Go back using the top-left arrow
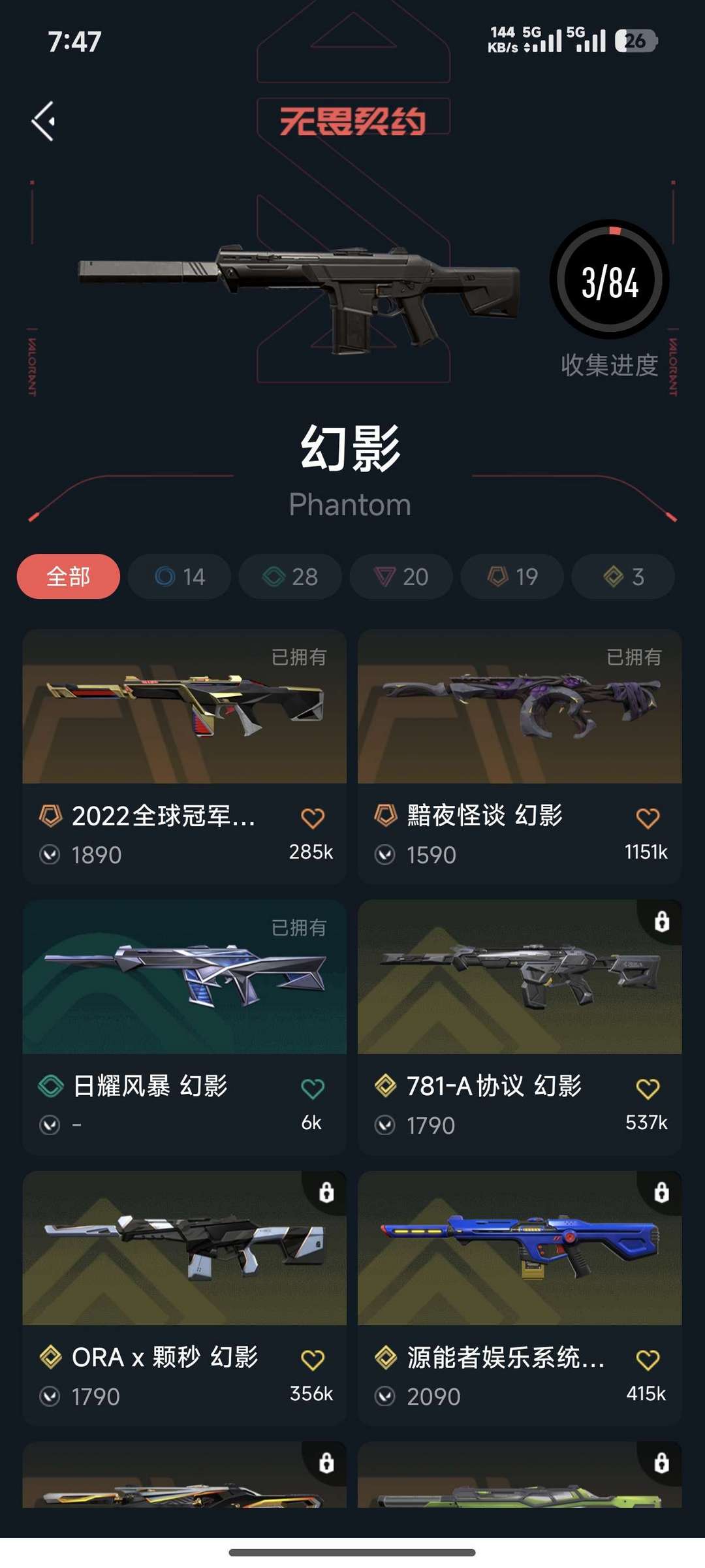 (44, 121)
